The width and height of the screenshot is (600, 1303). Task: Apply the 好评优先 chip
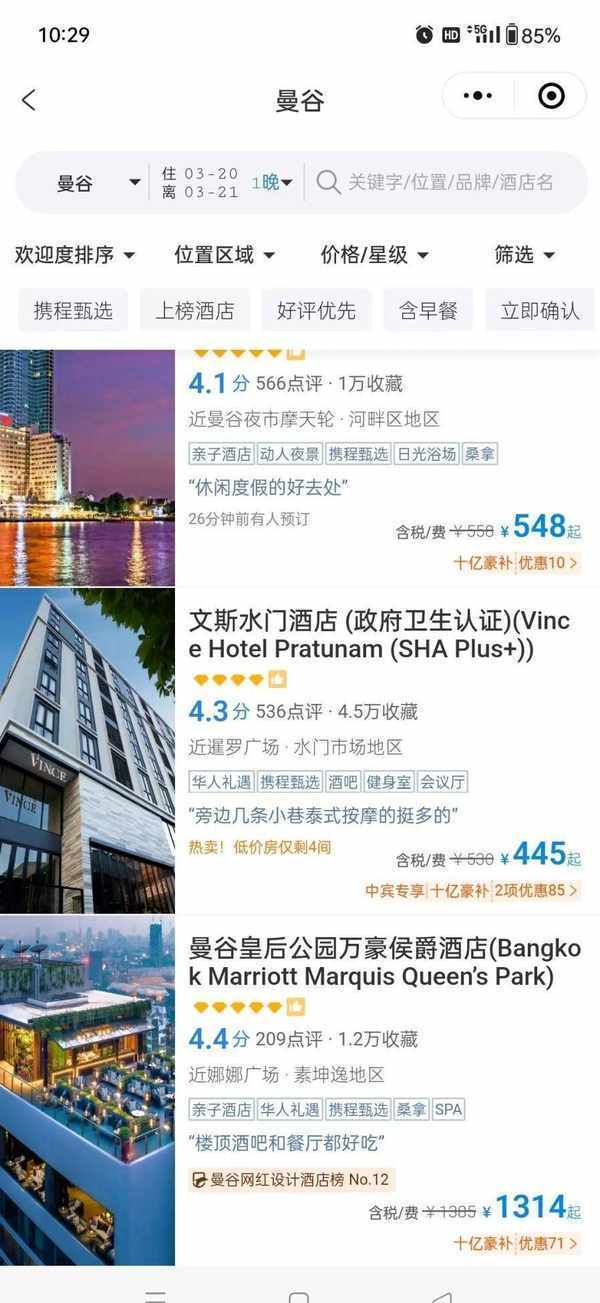(x=316, y=310)
